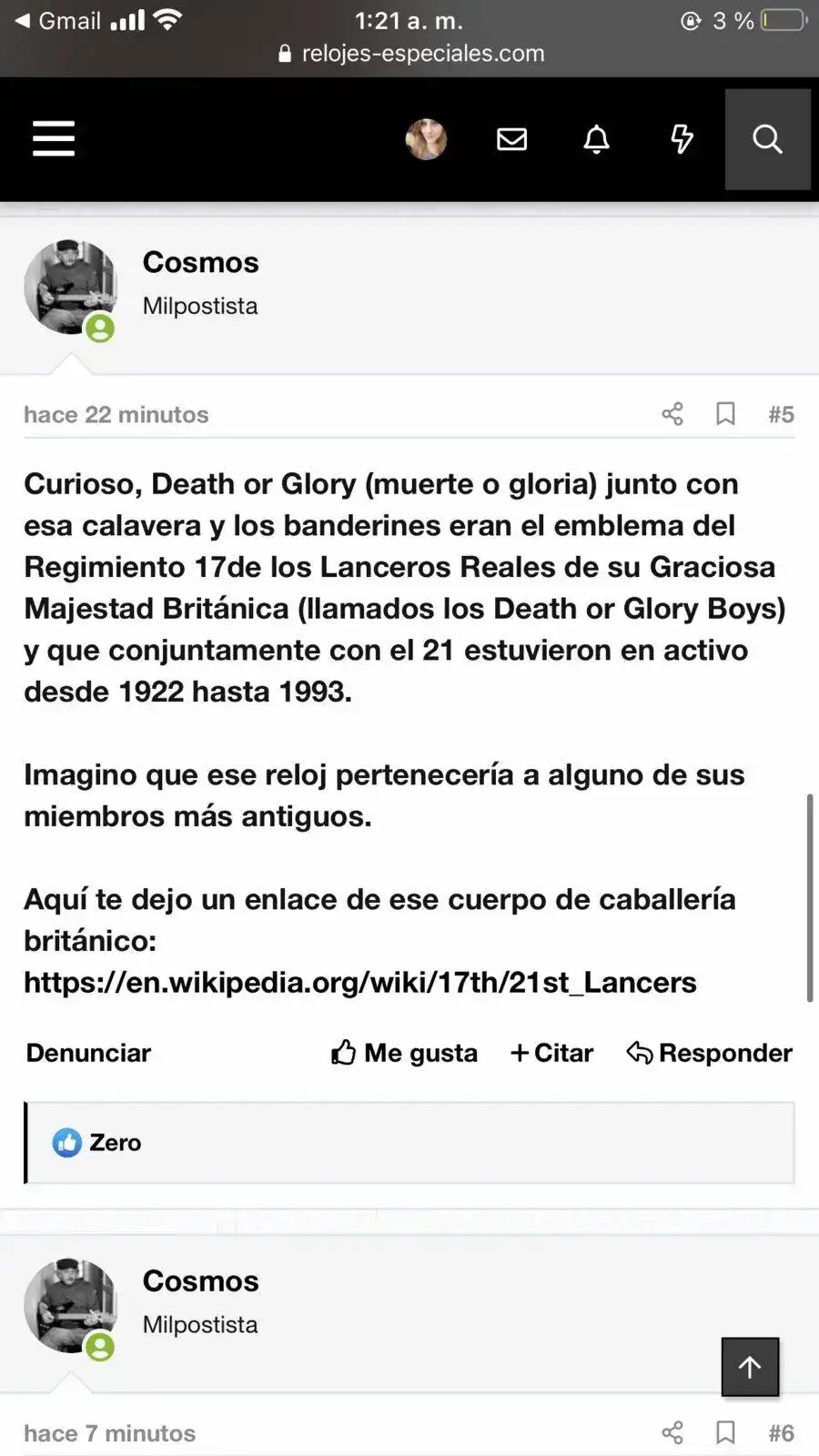Quote post #5 with Citar
Screen dimensions: 819x1456
(x=552, y=1053)
